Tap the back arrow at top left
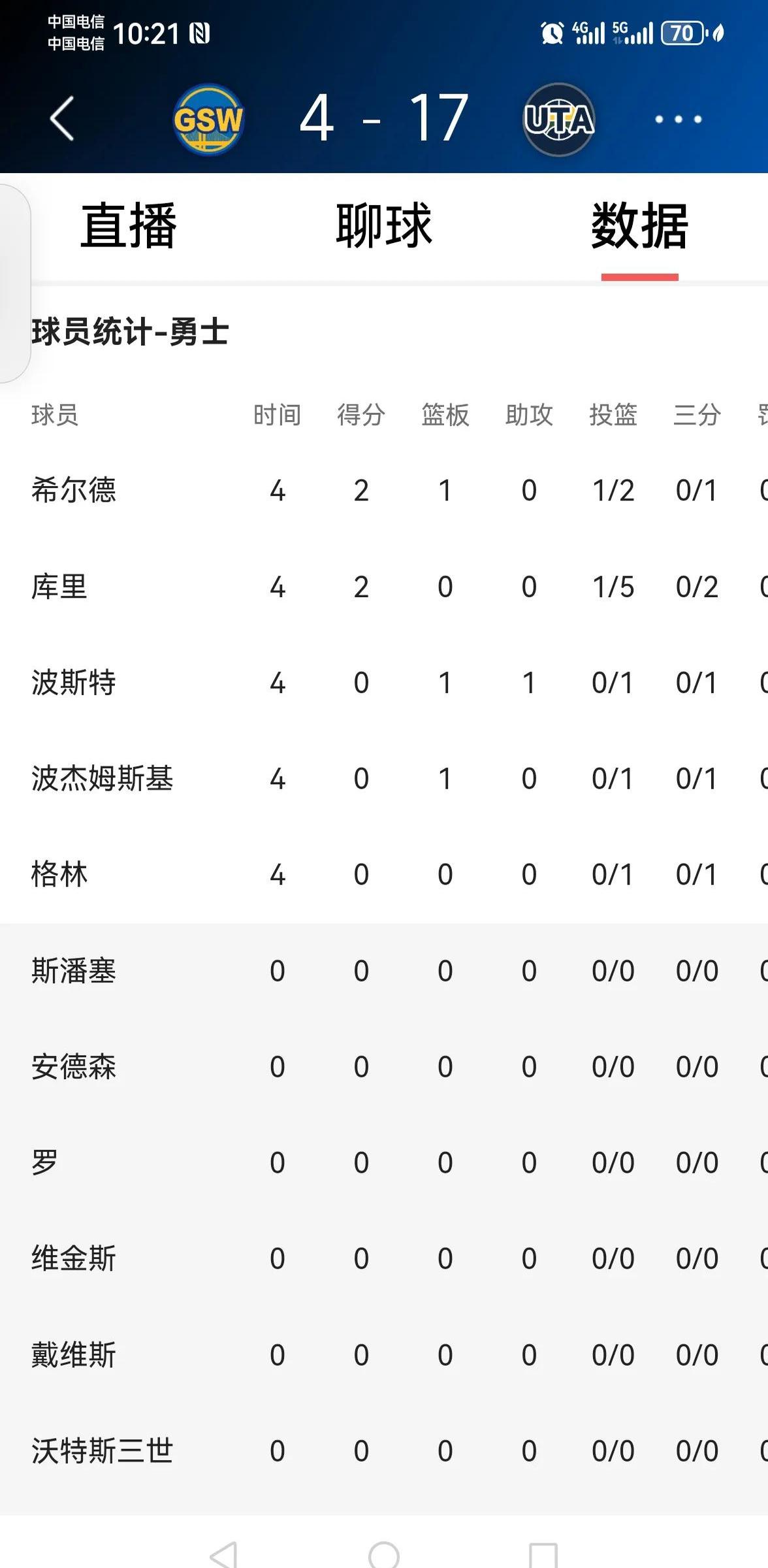 click(x=61, y=118)
